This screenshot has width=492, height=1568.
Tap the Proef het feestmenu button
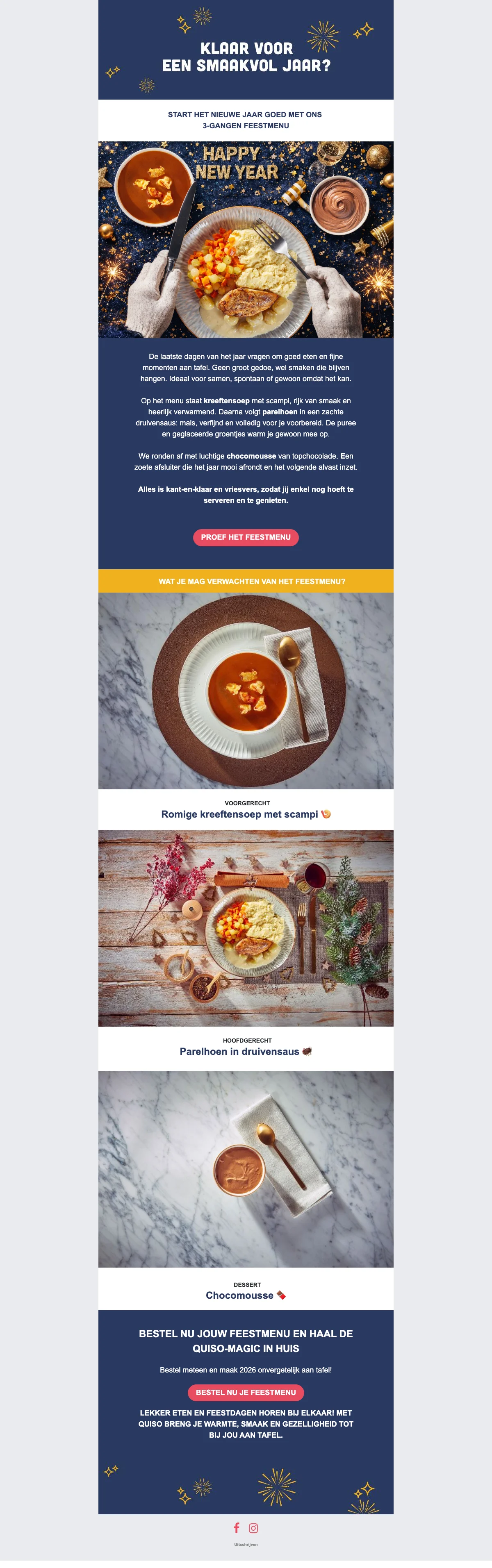pyautogui.click(x=246, y=537)
